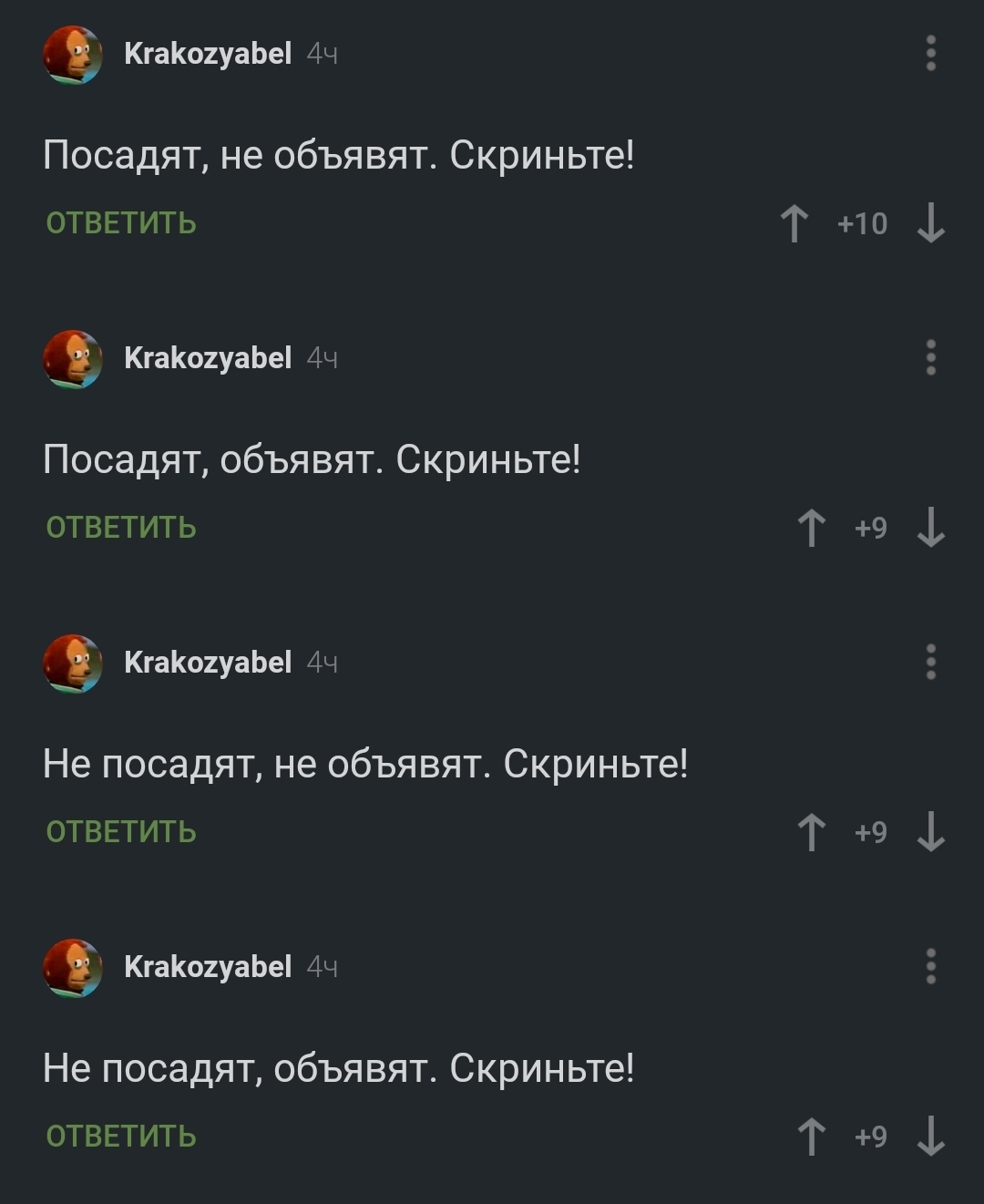This screenshot has width=984, height=1204.
Task: Reply to comment 'Посадят, не объявят. Скриньте!'
Action: (121, 223)
